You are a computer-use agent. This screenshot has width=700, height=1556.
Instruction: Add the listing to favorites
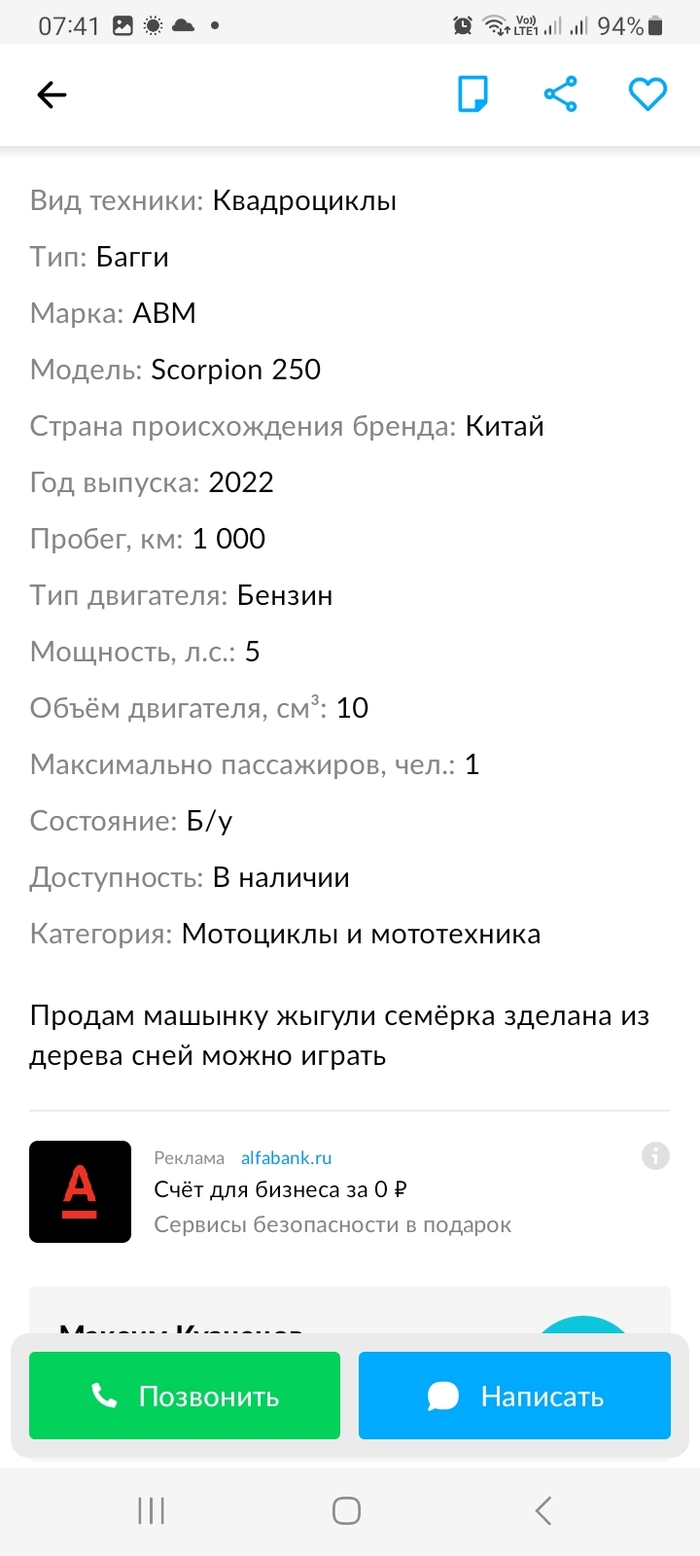click(647, 95)
